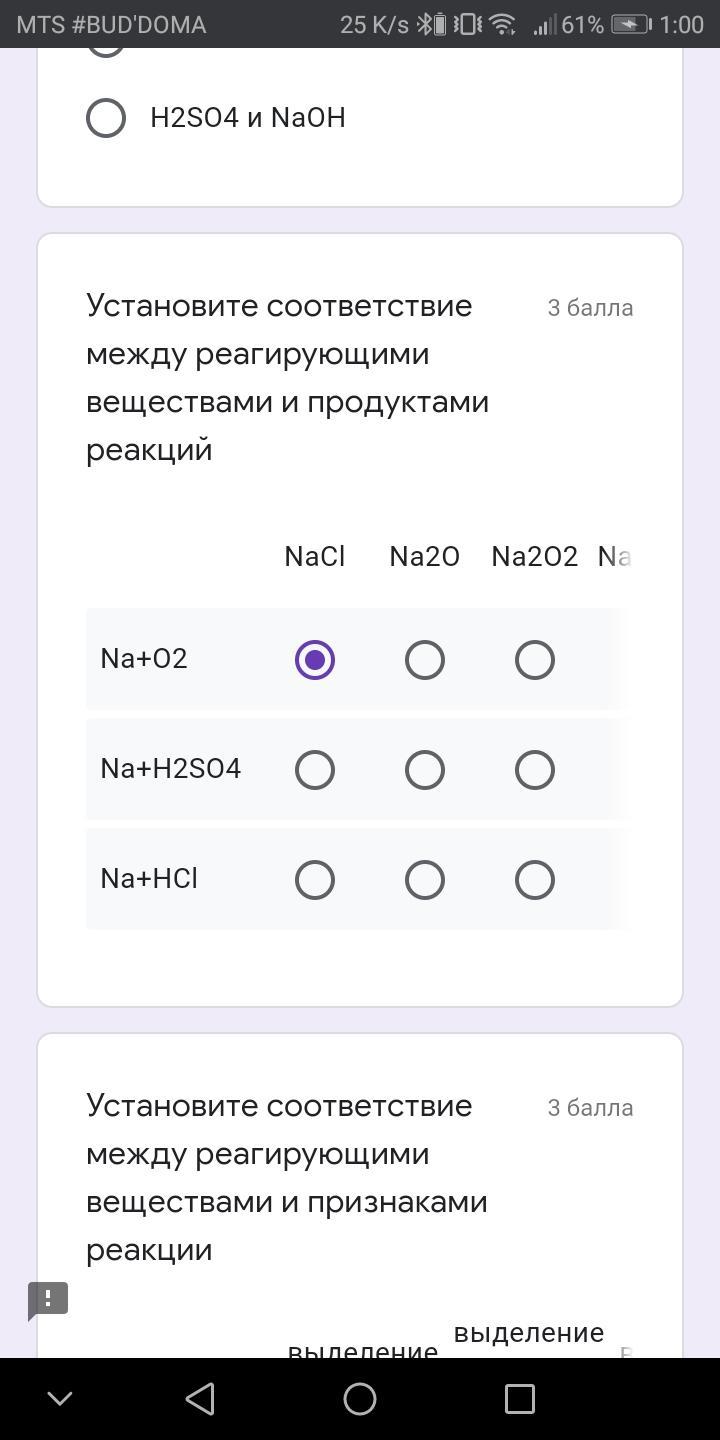The height and width of the screenshot is (1440, 720).
Task: Pick Na2O2 for the Na+H2SO4 row
Action: pos(535,770)
